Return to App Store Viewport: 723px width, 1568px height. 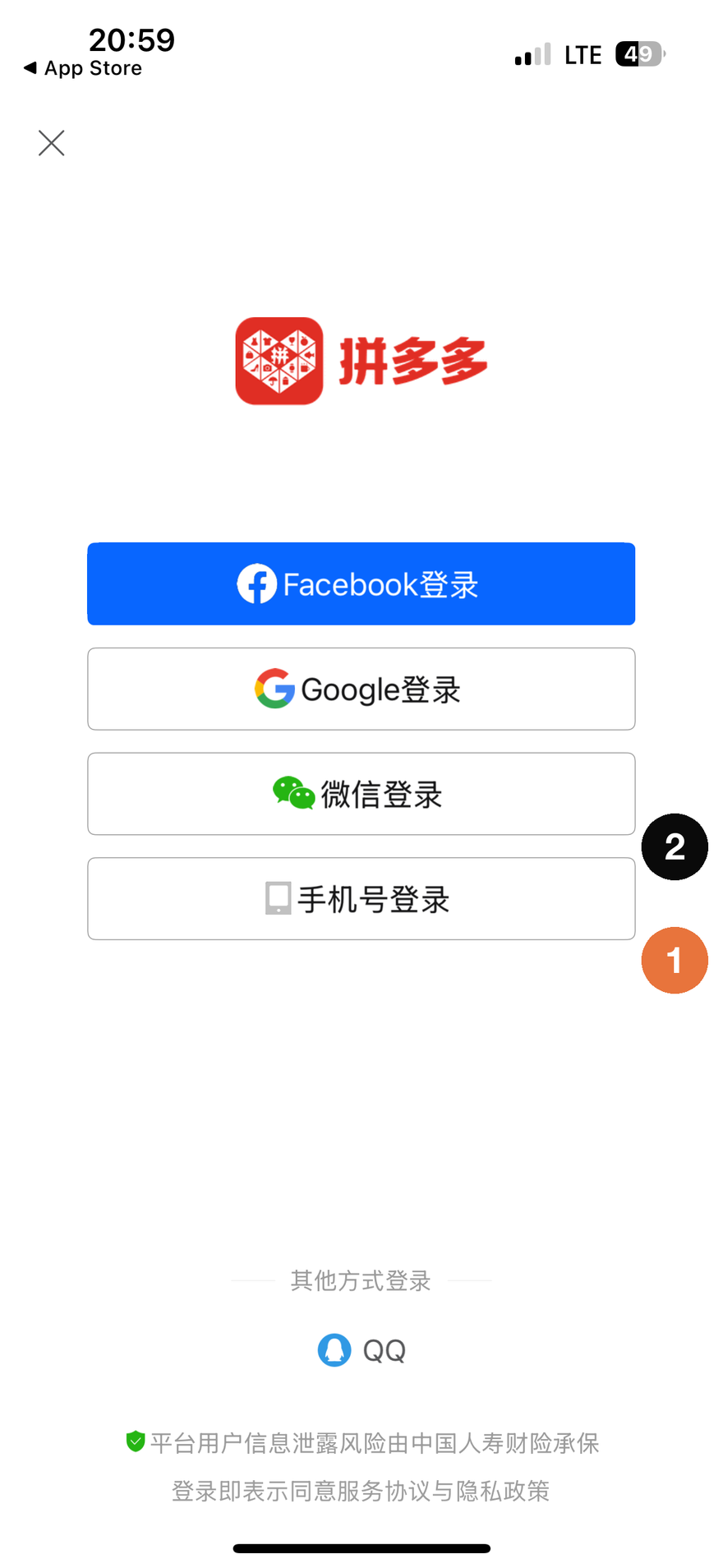point(83,68)
